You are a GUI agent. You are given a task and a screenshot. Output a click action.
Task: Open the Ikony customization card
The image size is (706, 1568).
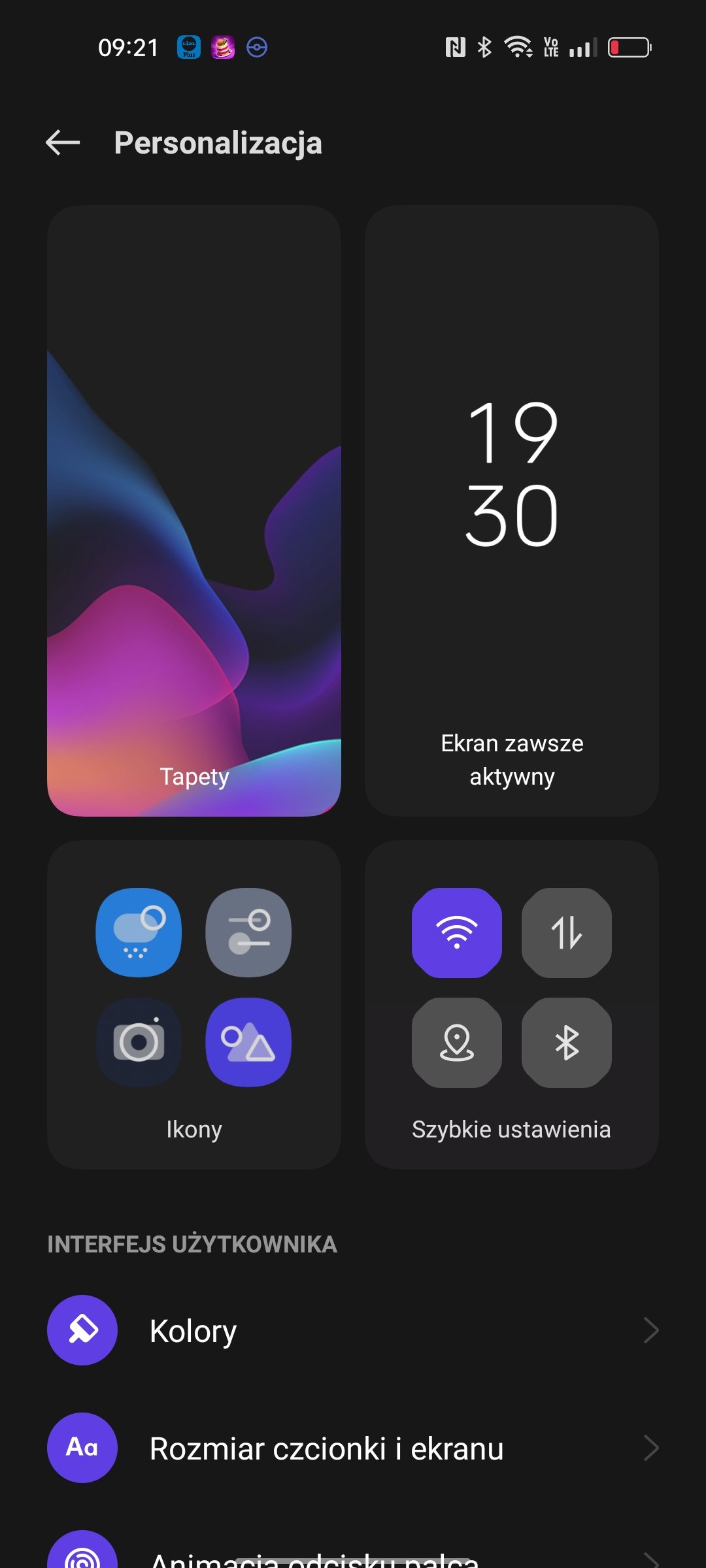194,1004
